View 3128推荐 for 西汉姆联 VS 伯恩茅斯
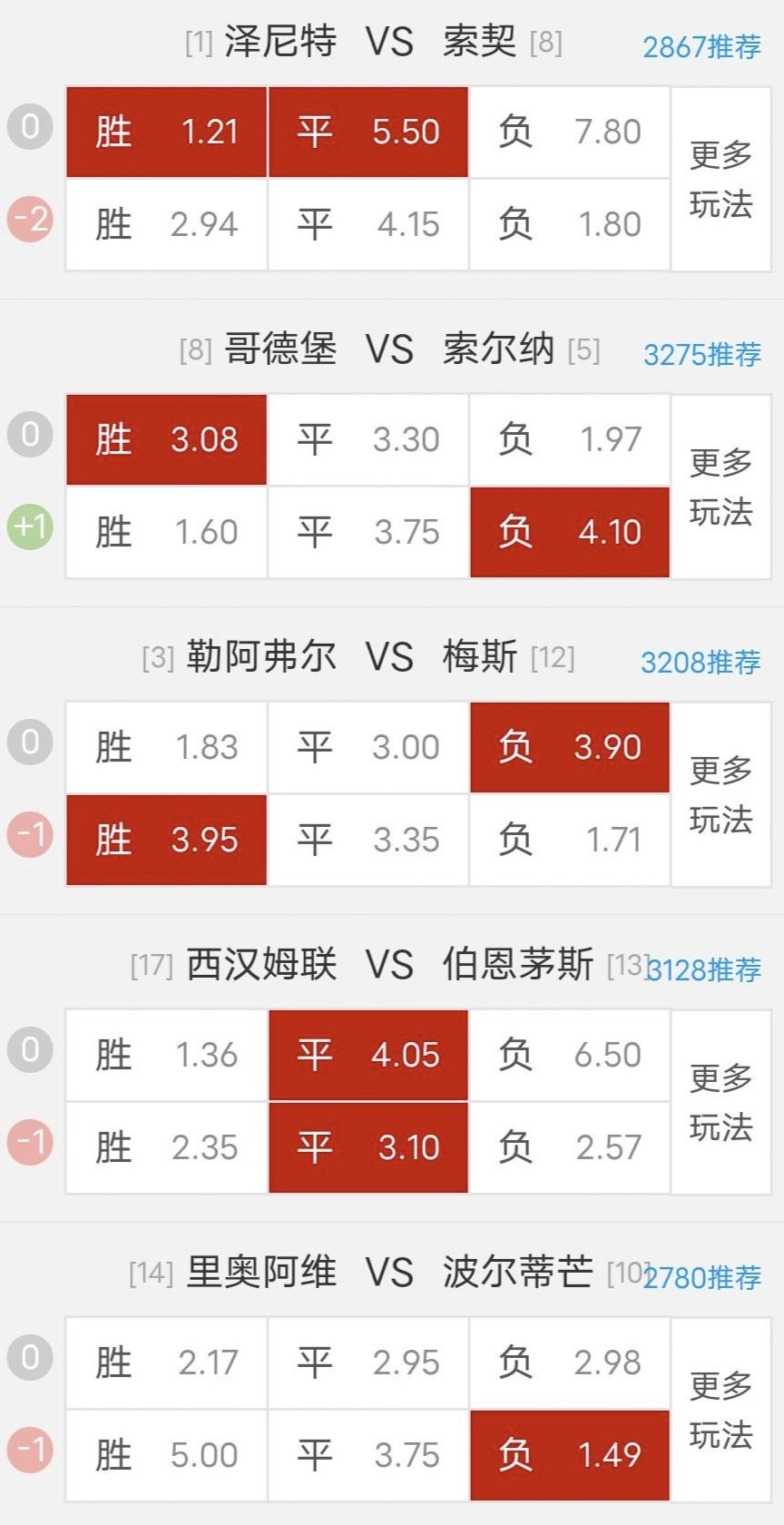 (704, 969)
